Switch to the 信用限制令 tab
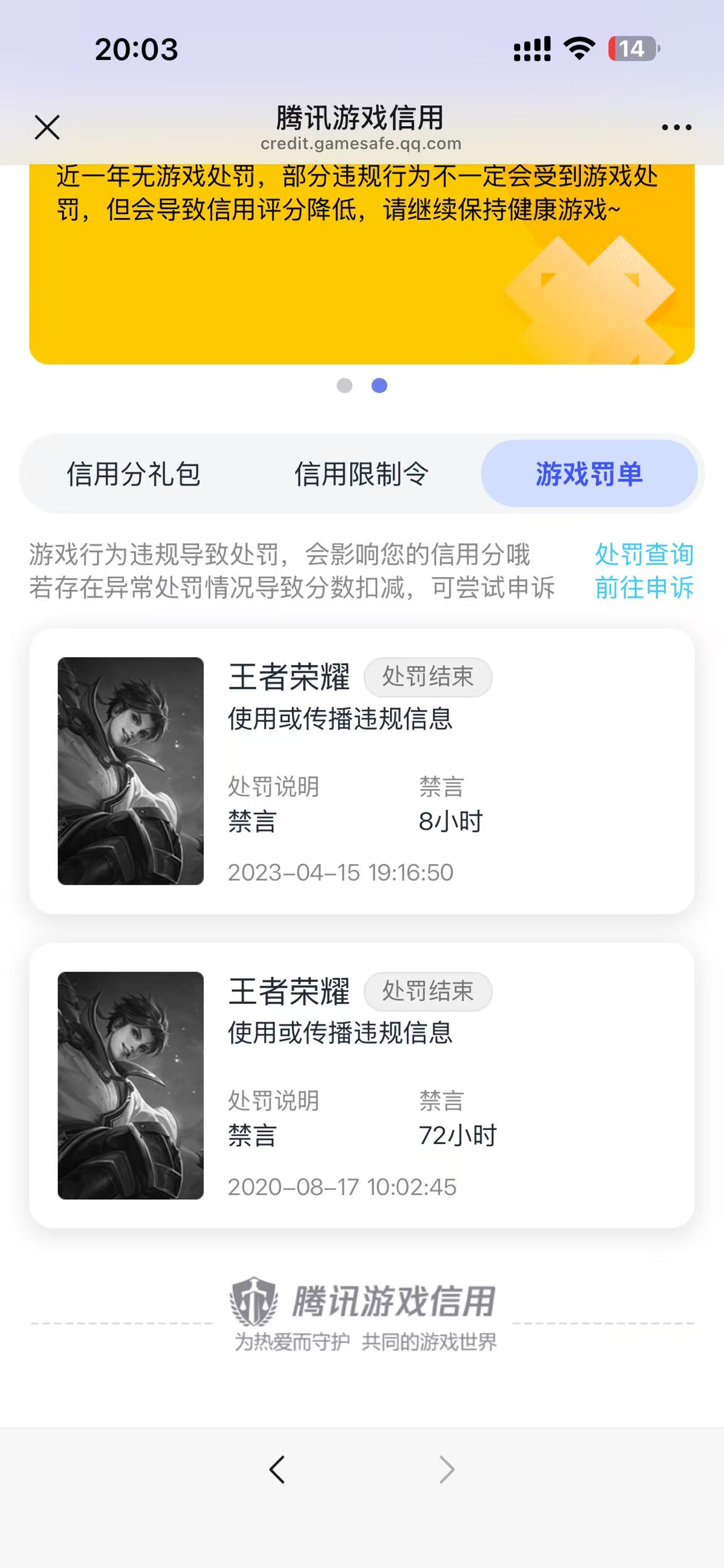 [361, 474]
